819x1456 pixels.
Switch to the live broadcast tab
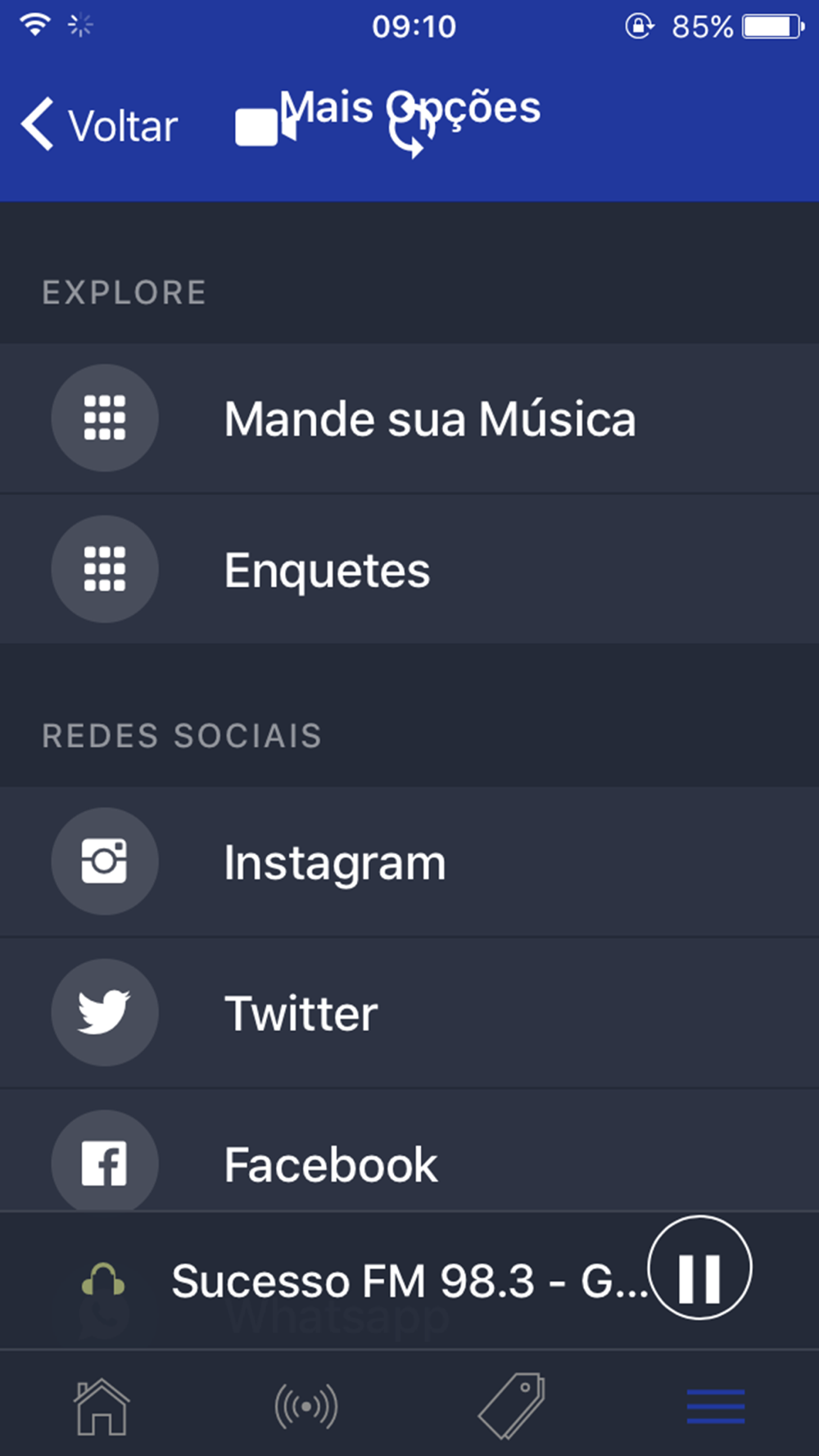click(306, 1407)
